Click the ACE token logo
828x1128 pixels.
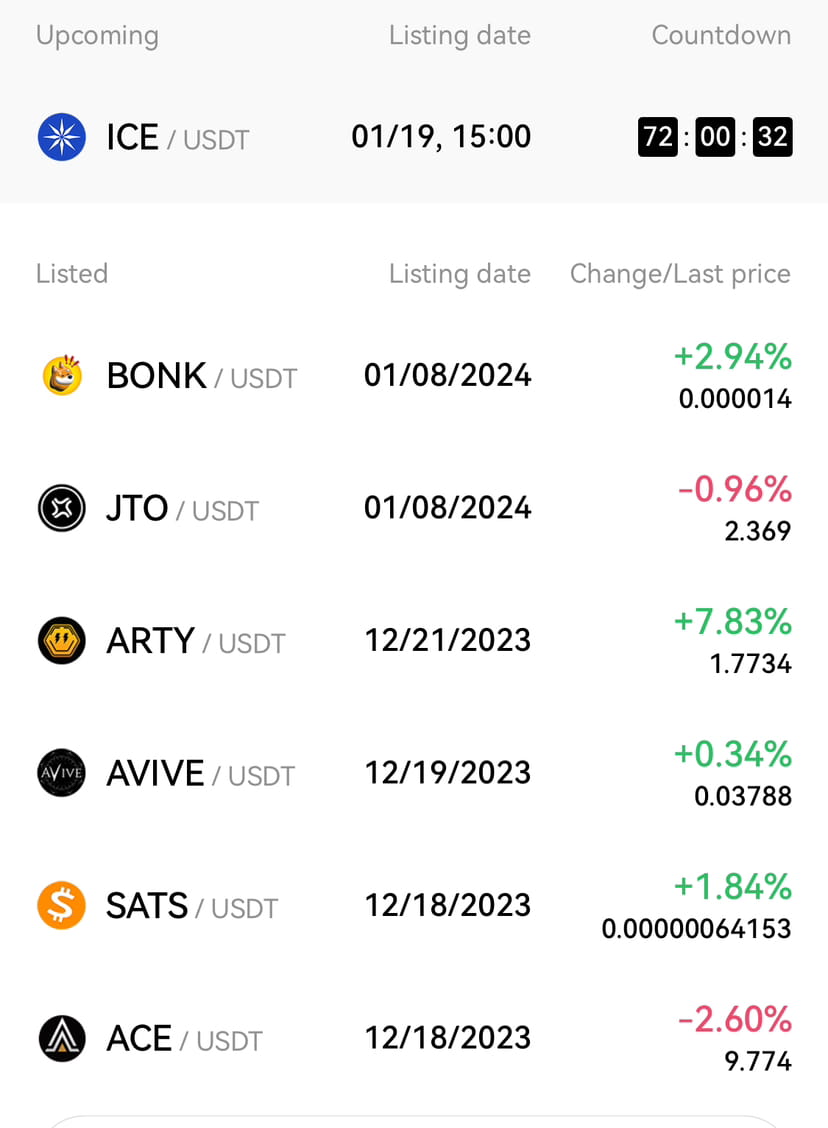pos(62,1038)
